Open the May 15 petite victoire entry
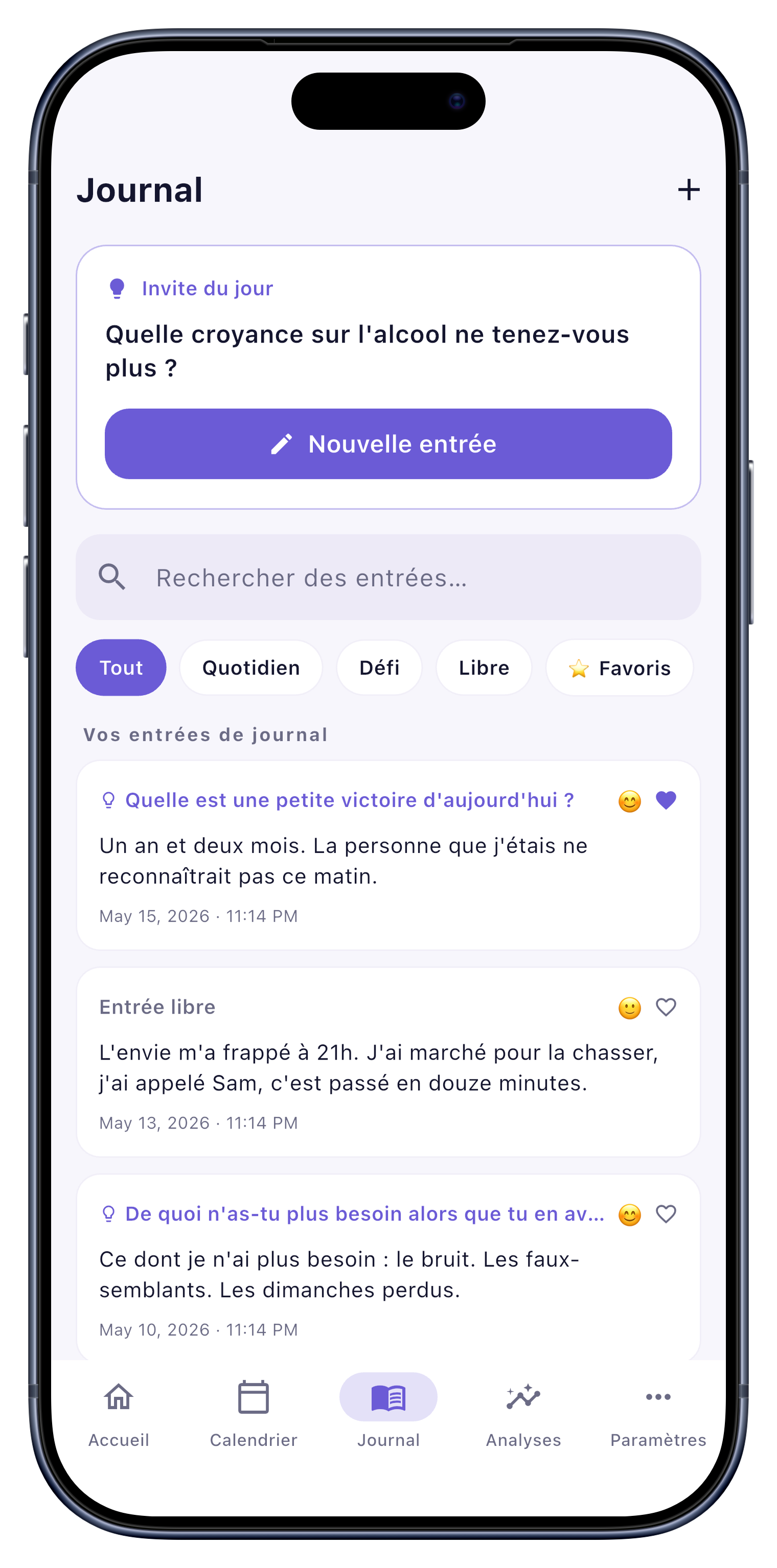This screenshot has width=777, height=1568. (388, 855)
